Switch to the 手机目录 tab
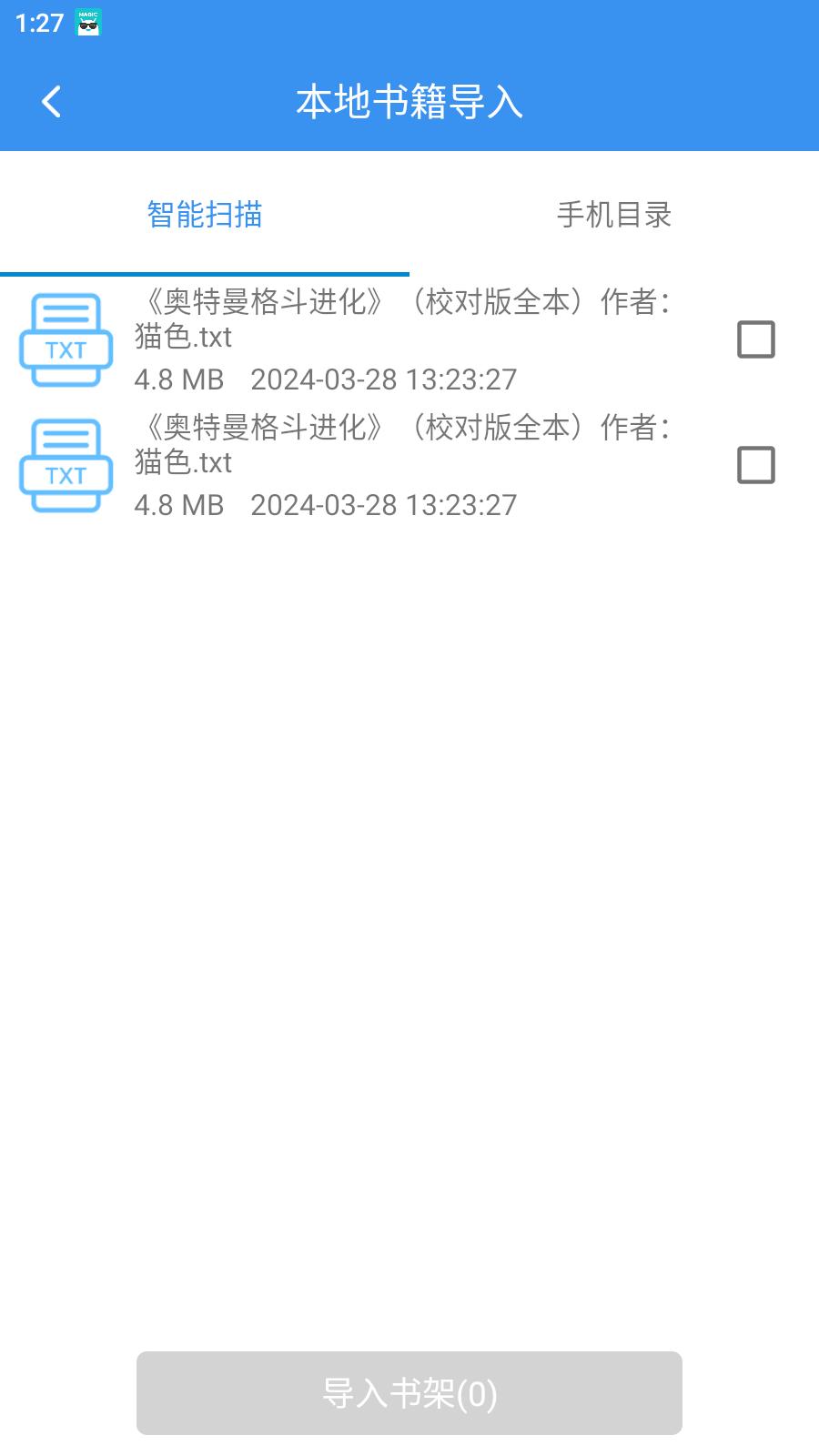819x1456 pixels. [614, 215]
